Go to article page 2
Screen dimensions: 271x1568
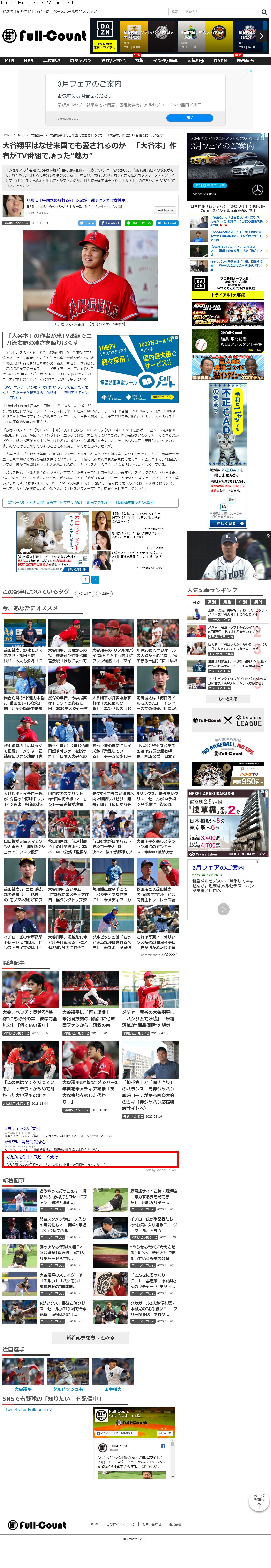pos(95,580)
